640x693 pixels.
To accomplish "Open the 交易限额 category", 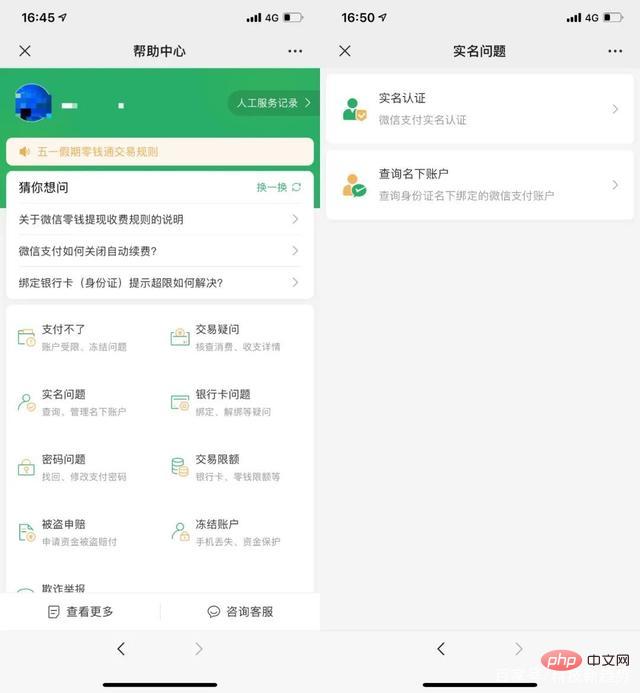I will coord(225,467).
